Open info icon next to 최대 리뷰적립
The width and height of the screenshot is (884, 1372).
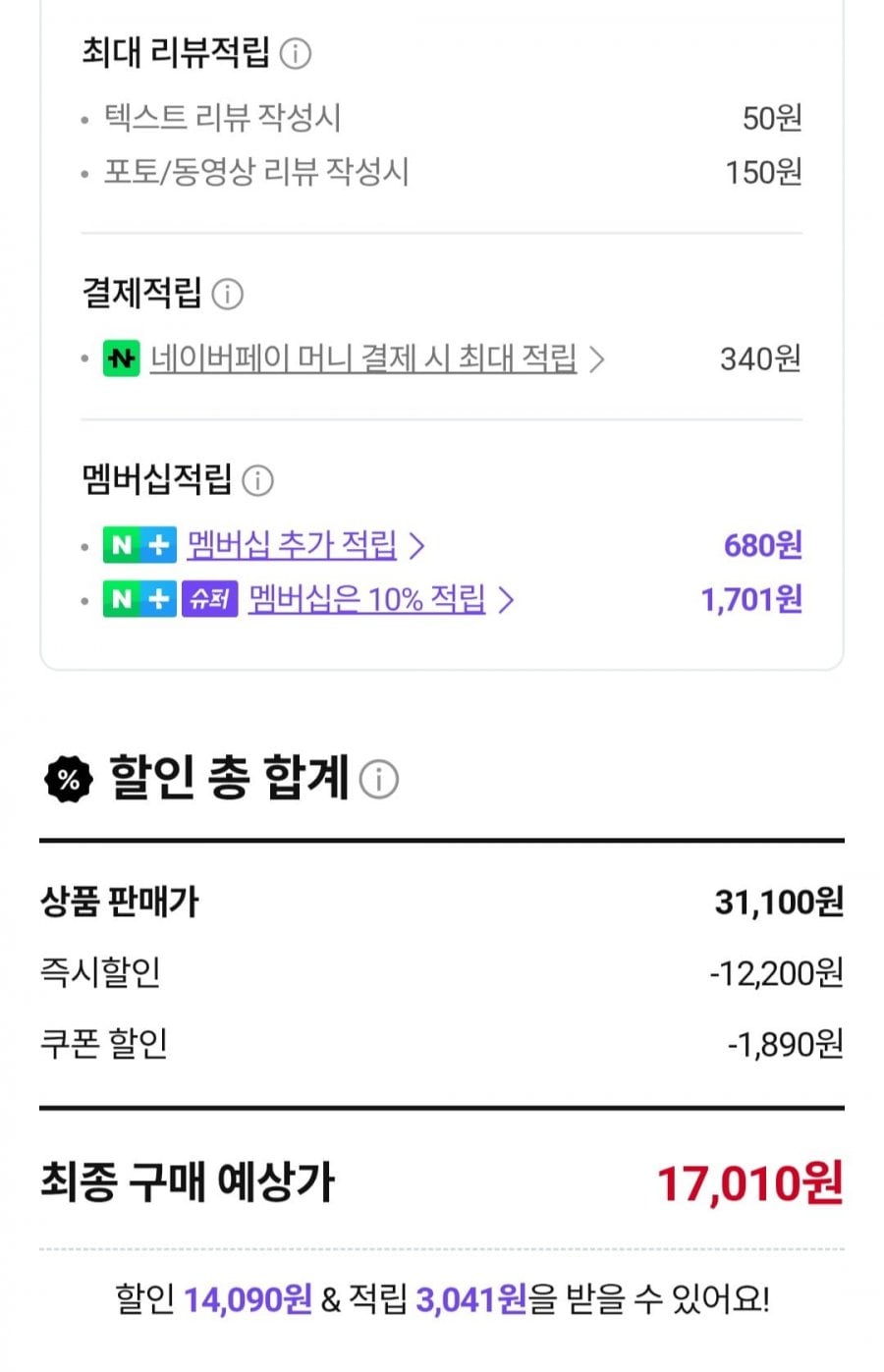[x=295, y=53]
